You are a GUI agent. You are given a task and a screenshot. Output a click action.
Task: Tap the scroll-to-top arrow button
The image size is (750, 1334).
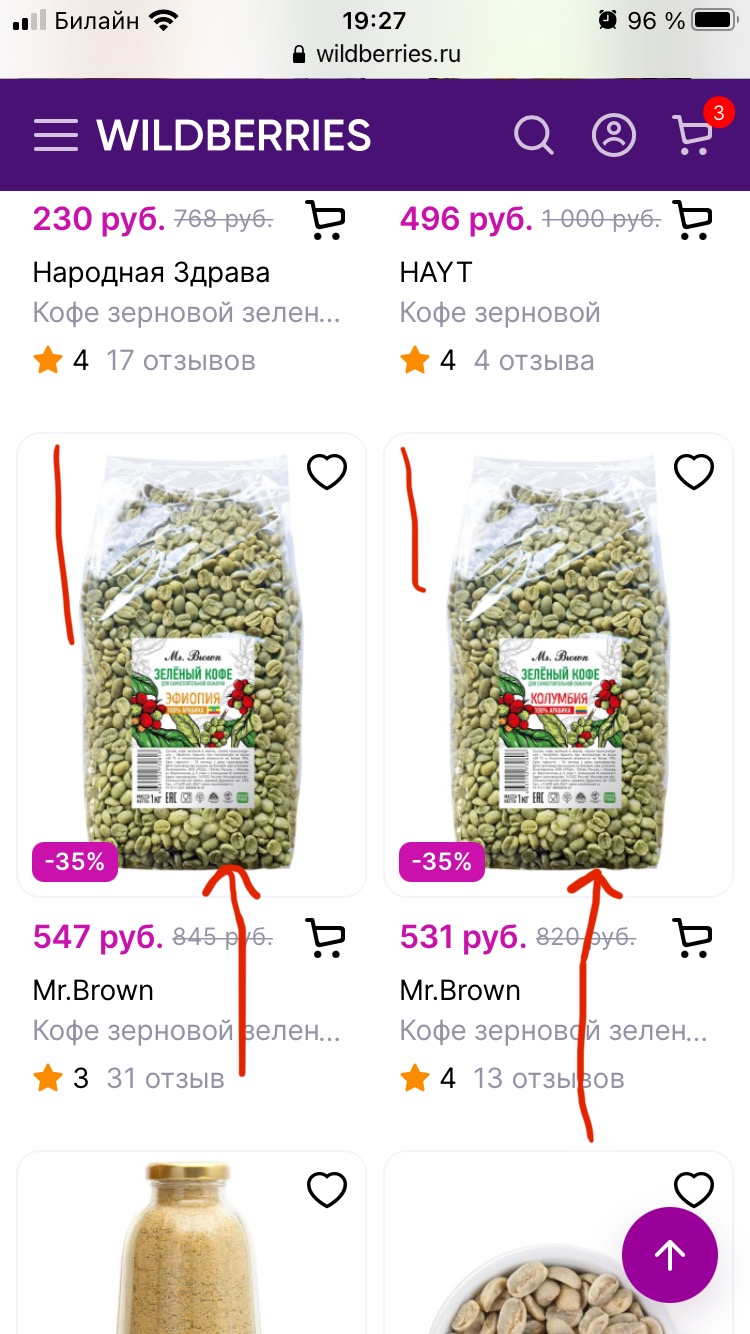[670, 1254]
